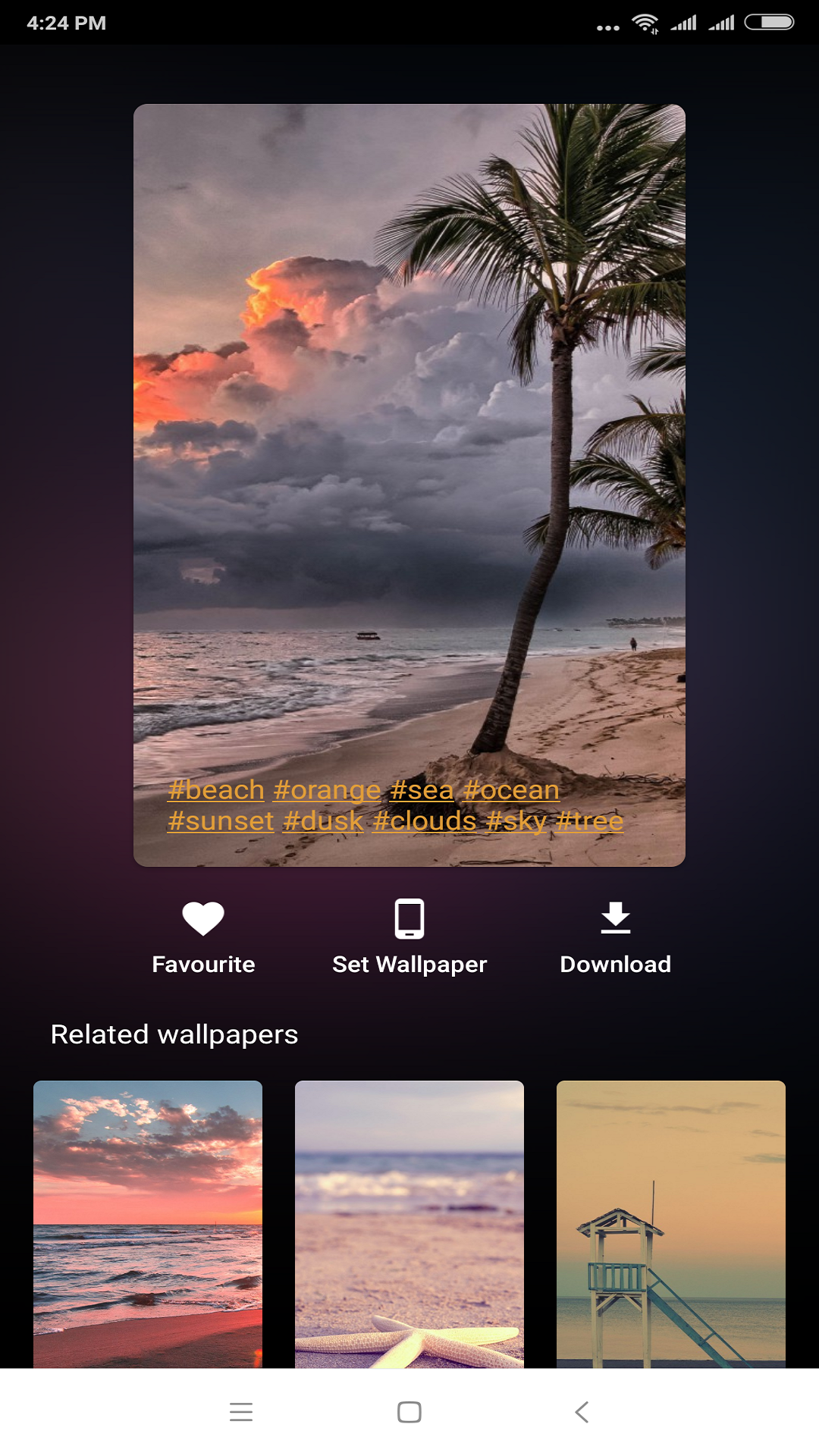Open the starfish on sand related wallpaper

[409, 1223]
